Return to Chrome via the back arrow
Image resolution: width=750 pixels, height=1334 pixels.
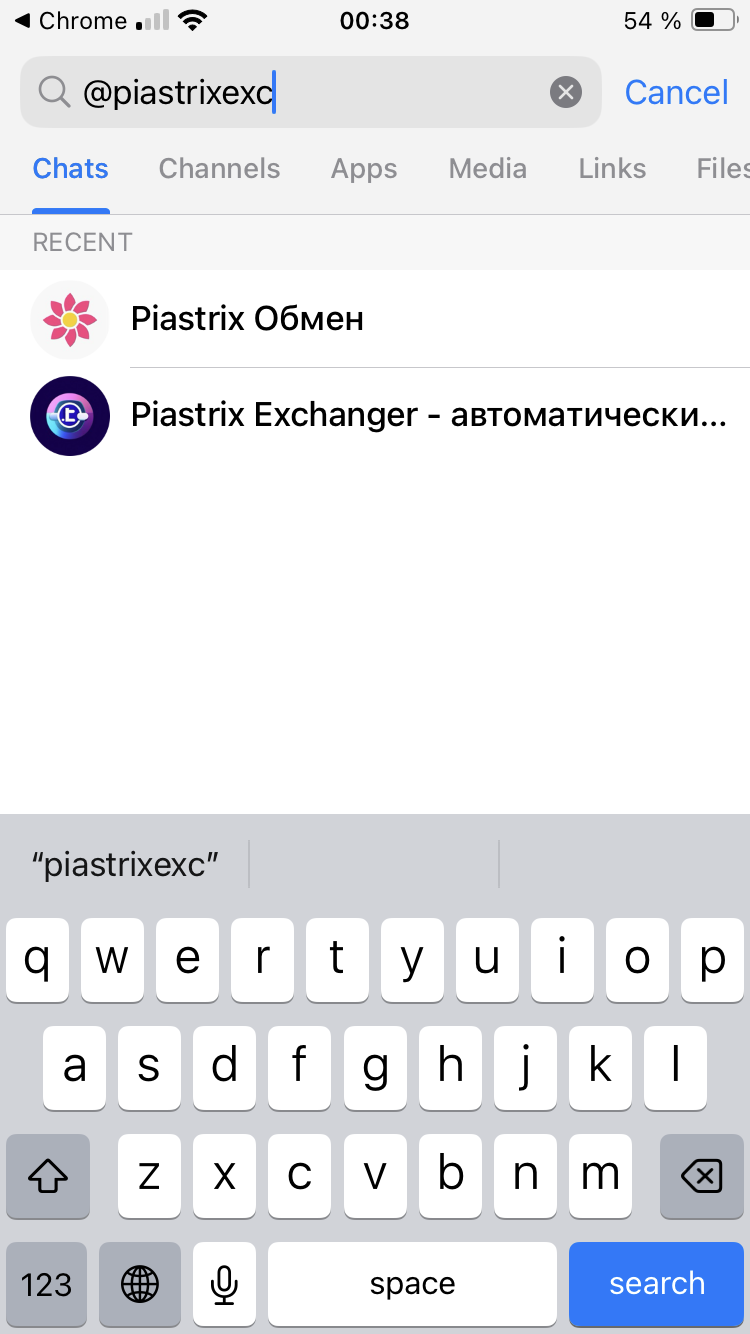24,21
